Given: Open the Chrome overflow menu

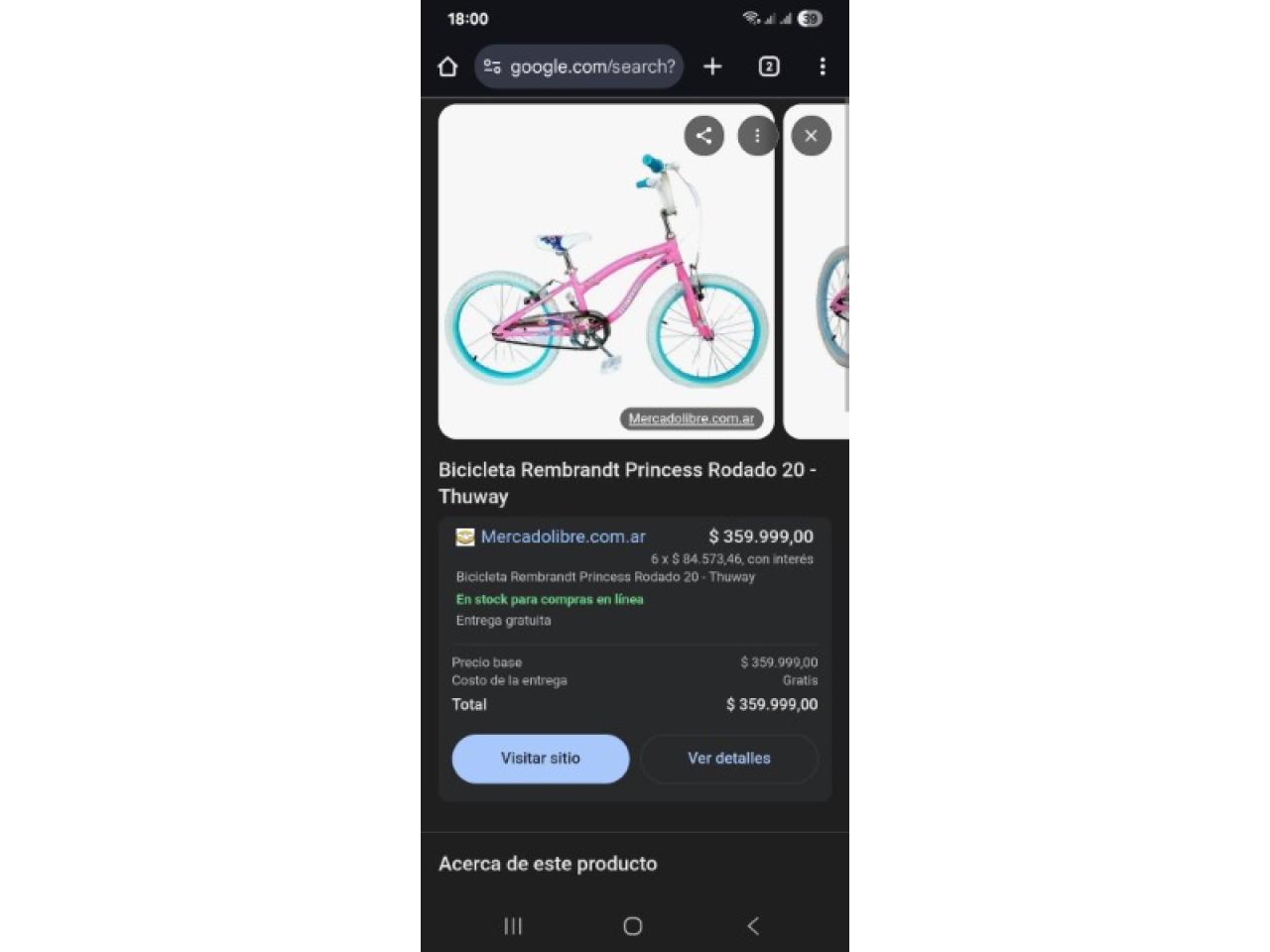Looking at the screenshot, I should coord(823,66).
